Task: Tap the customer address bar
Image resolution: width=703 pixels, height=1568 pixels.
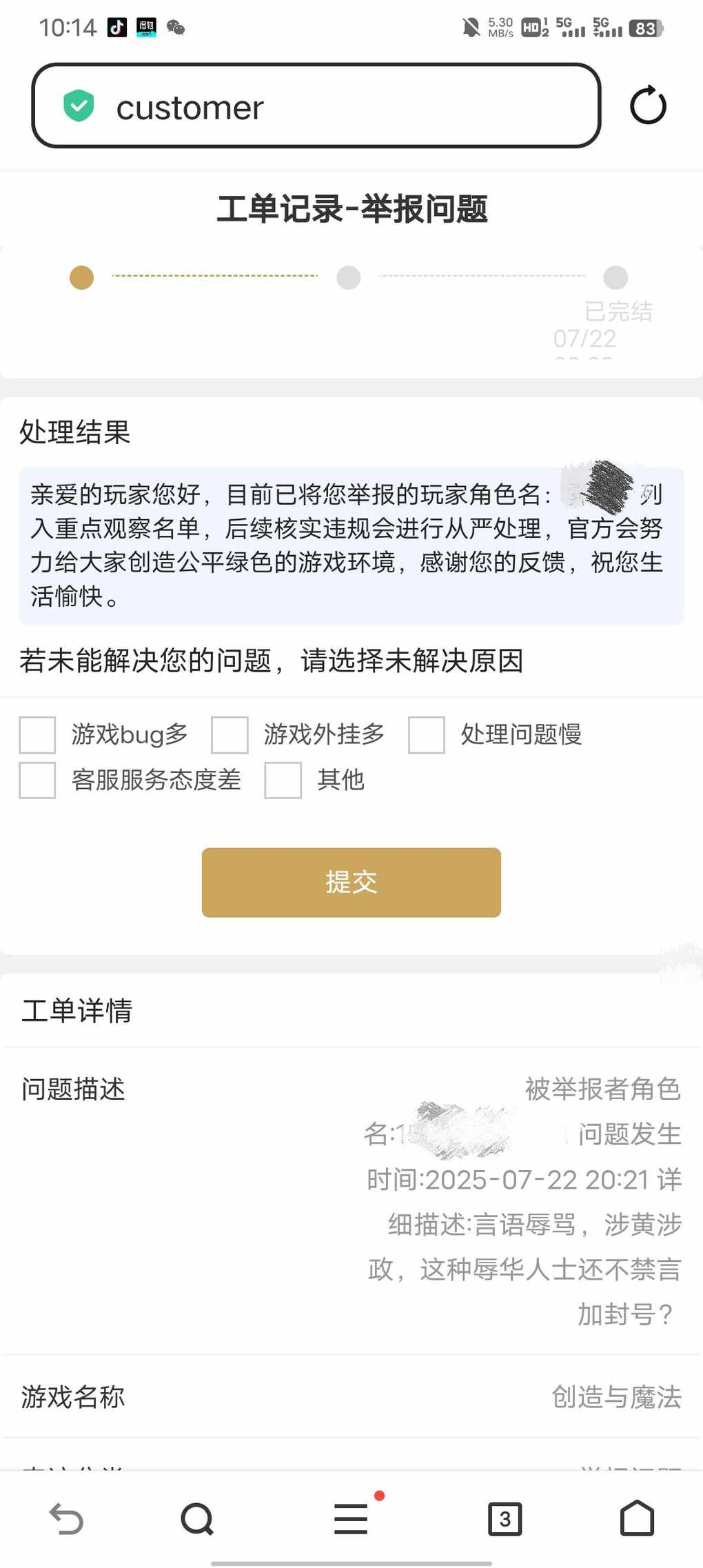Action: tap(316, 105)
